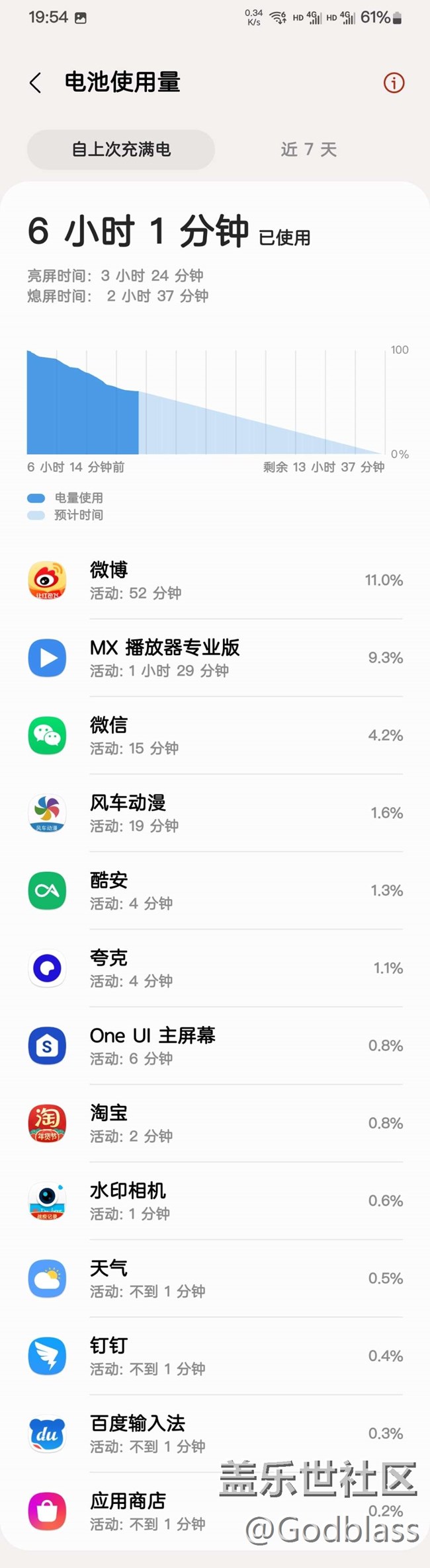The width and height of the screenshot is (430, 1568).
Task: Open the battery usage info icon
Action: coord(394,83)
